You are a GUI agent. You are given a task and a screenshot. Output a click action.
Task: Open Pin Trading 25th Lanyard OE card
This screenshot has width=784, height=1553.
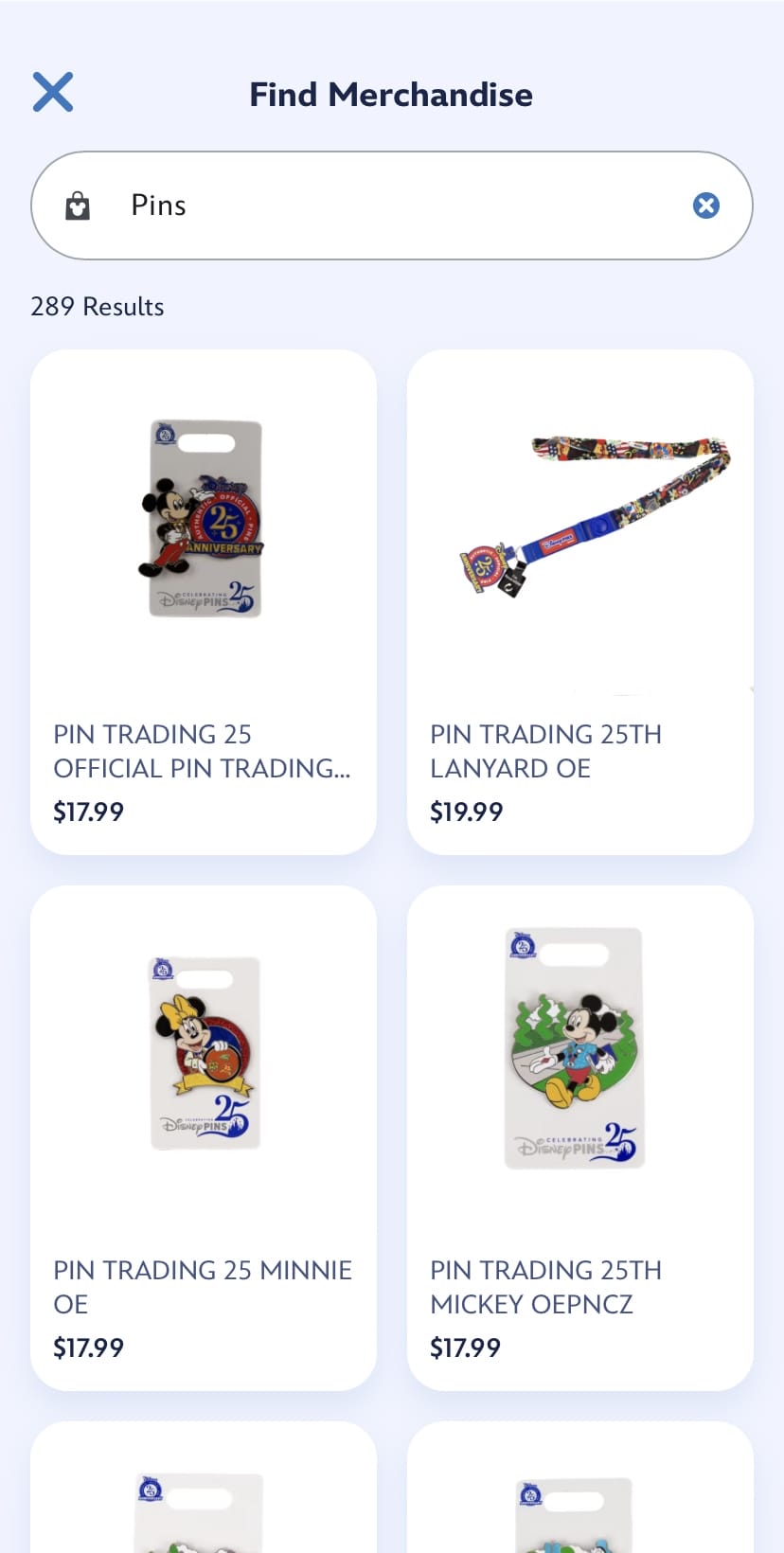(x=579, y=601)
